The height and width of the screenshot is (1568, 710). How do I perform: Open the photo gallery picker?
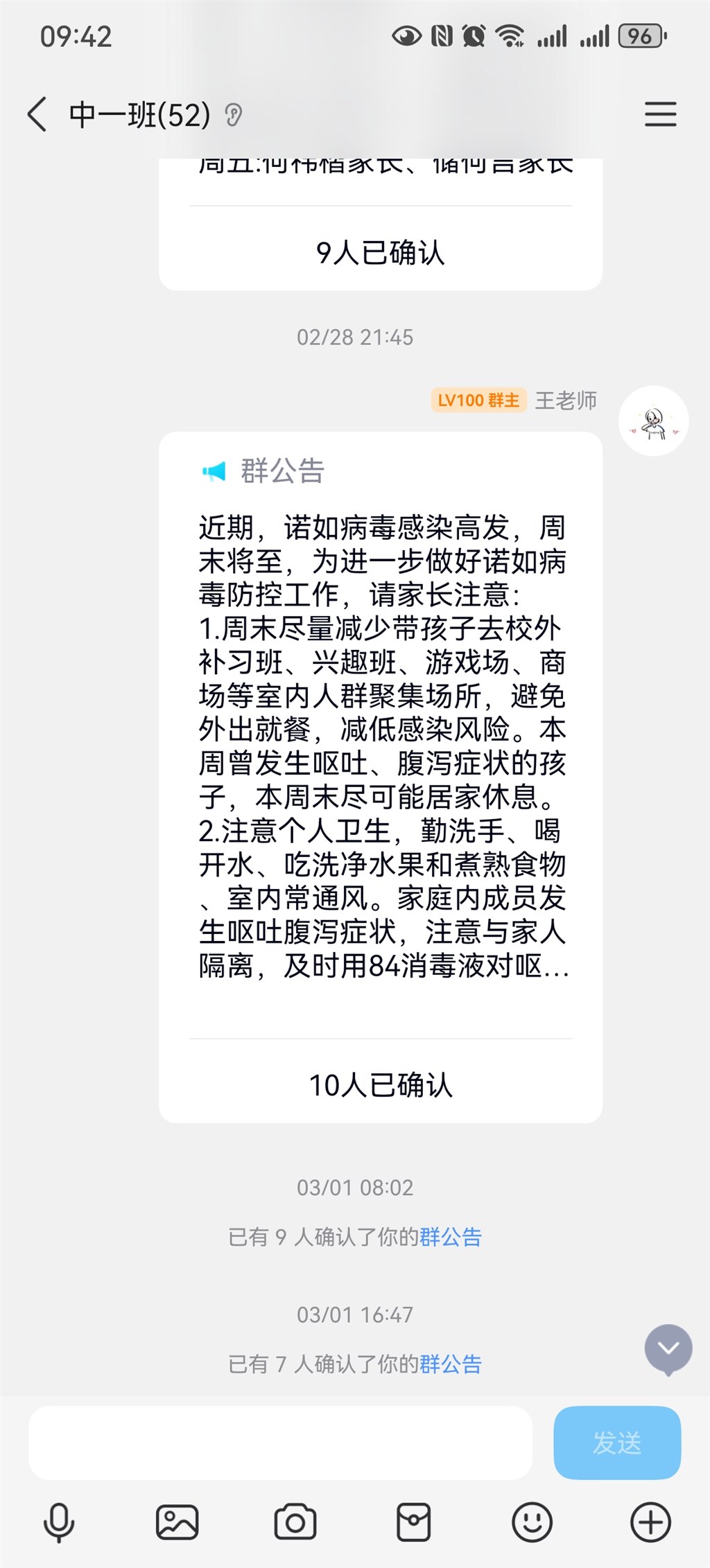pyautogui.click(x=177, y=1522)
